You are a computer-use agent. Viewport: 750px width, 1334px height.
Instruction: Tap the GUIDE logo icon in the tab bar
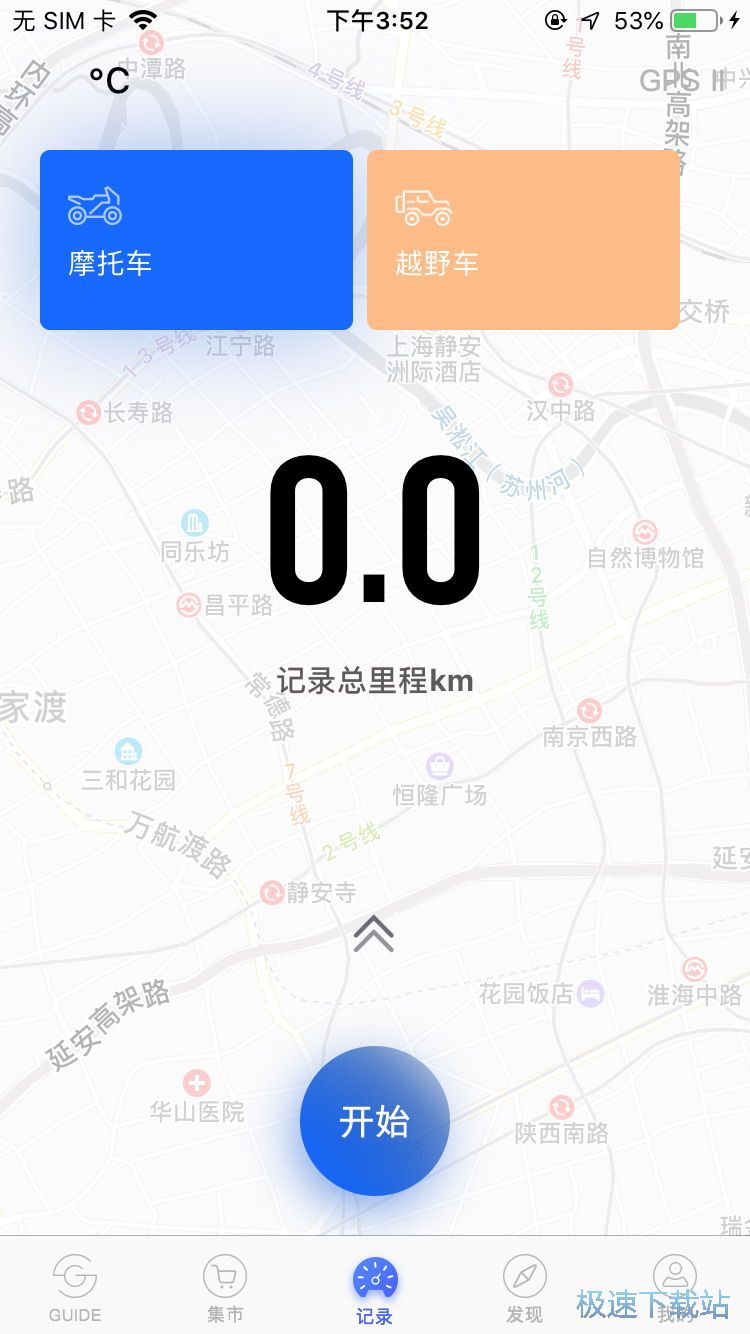75,1274
